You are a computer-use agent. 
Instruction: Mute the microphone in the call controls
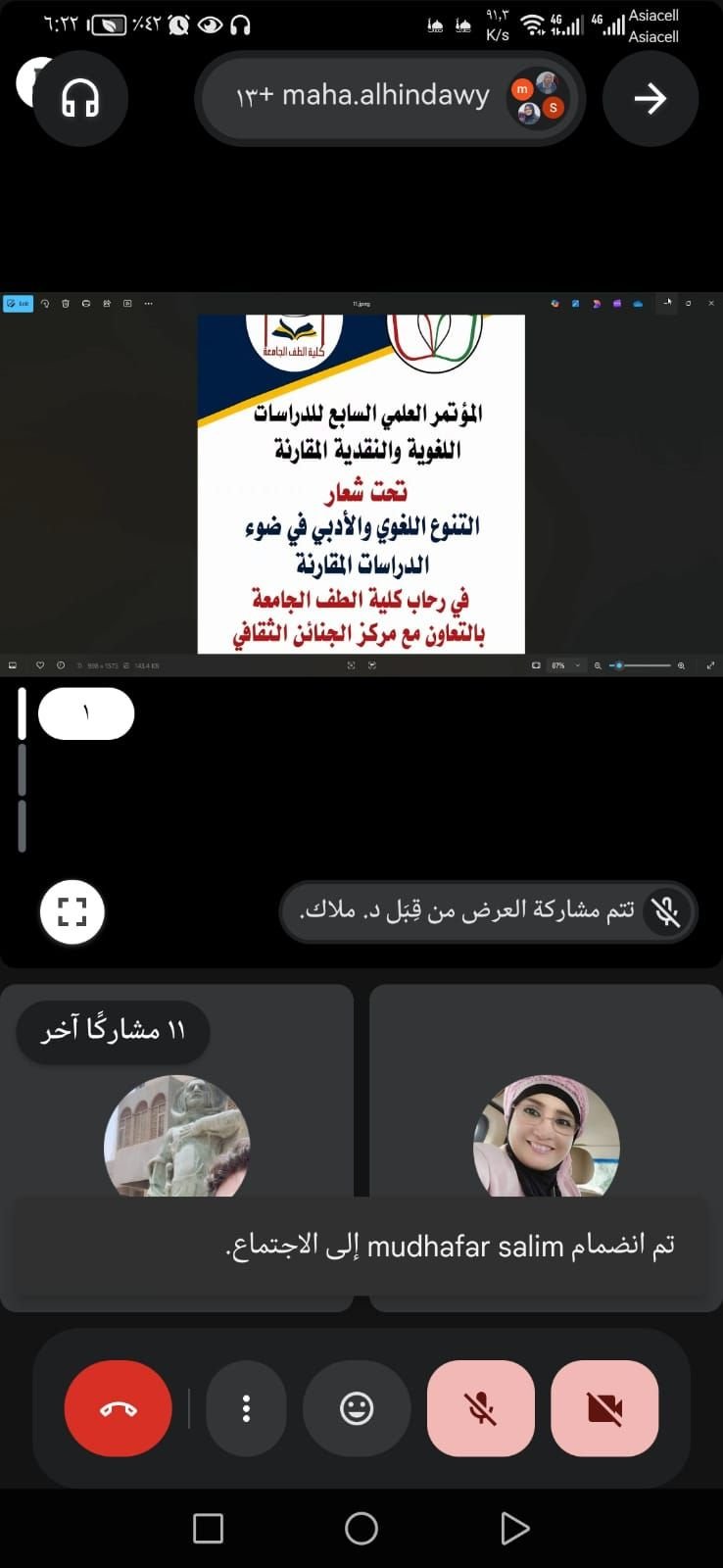tap(480, 1408)
